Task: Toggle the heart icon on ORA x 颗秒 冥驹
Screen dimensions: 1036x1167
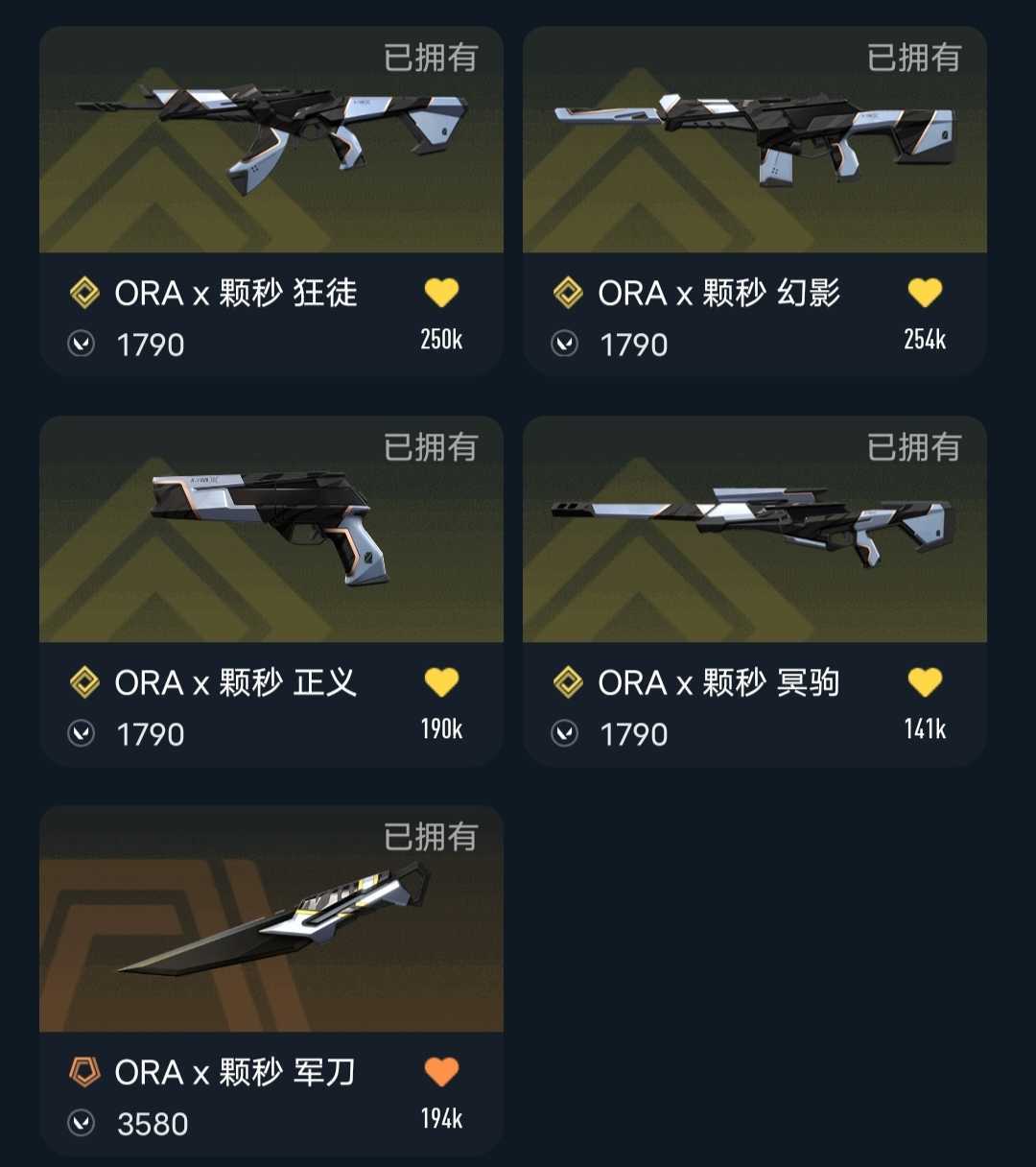Action: click(924, 681)
